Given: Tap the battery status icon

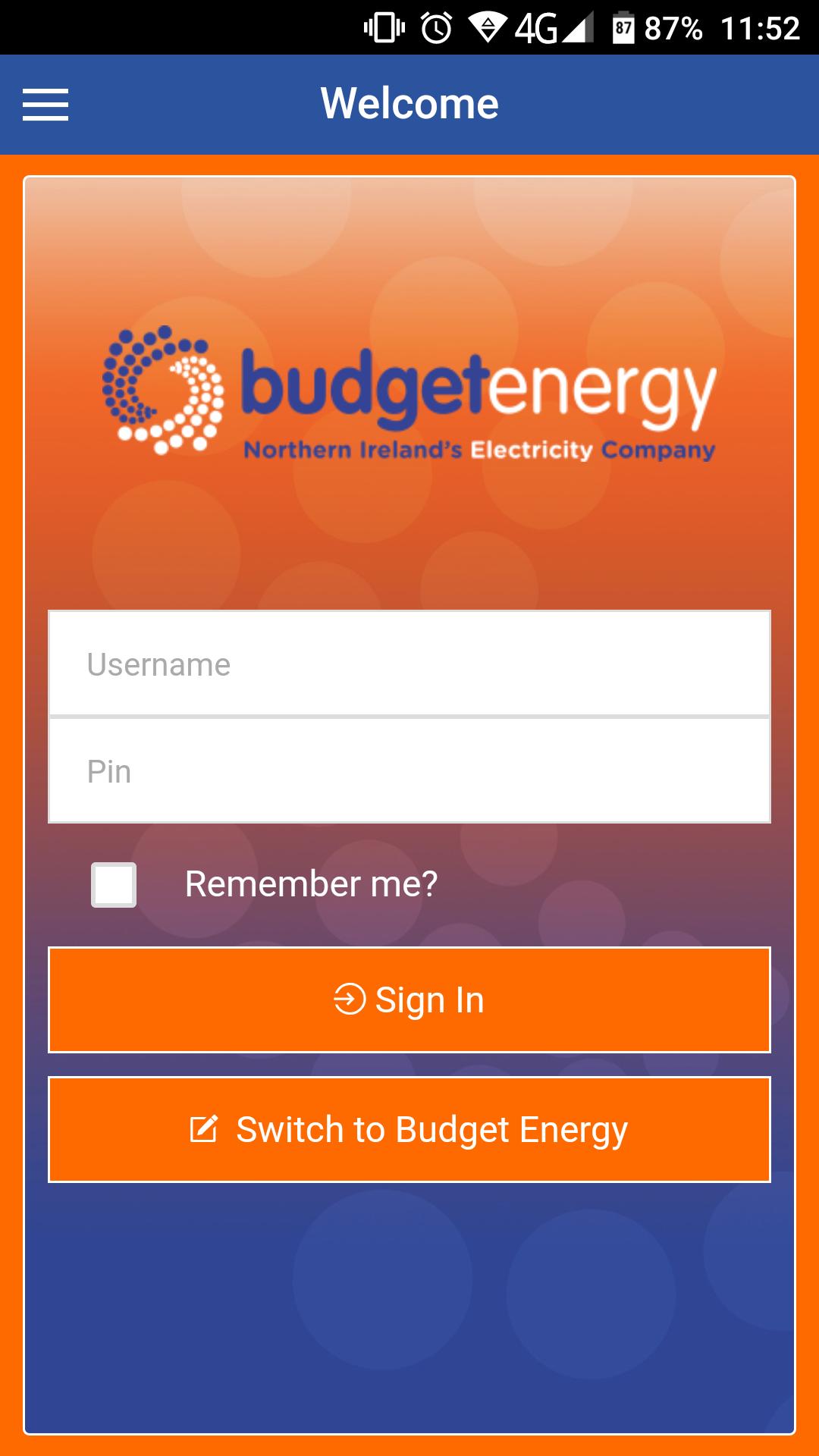Looking at the screenshot, I should click(x=623, y=28).
